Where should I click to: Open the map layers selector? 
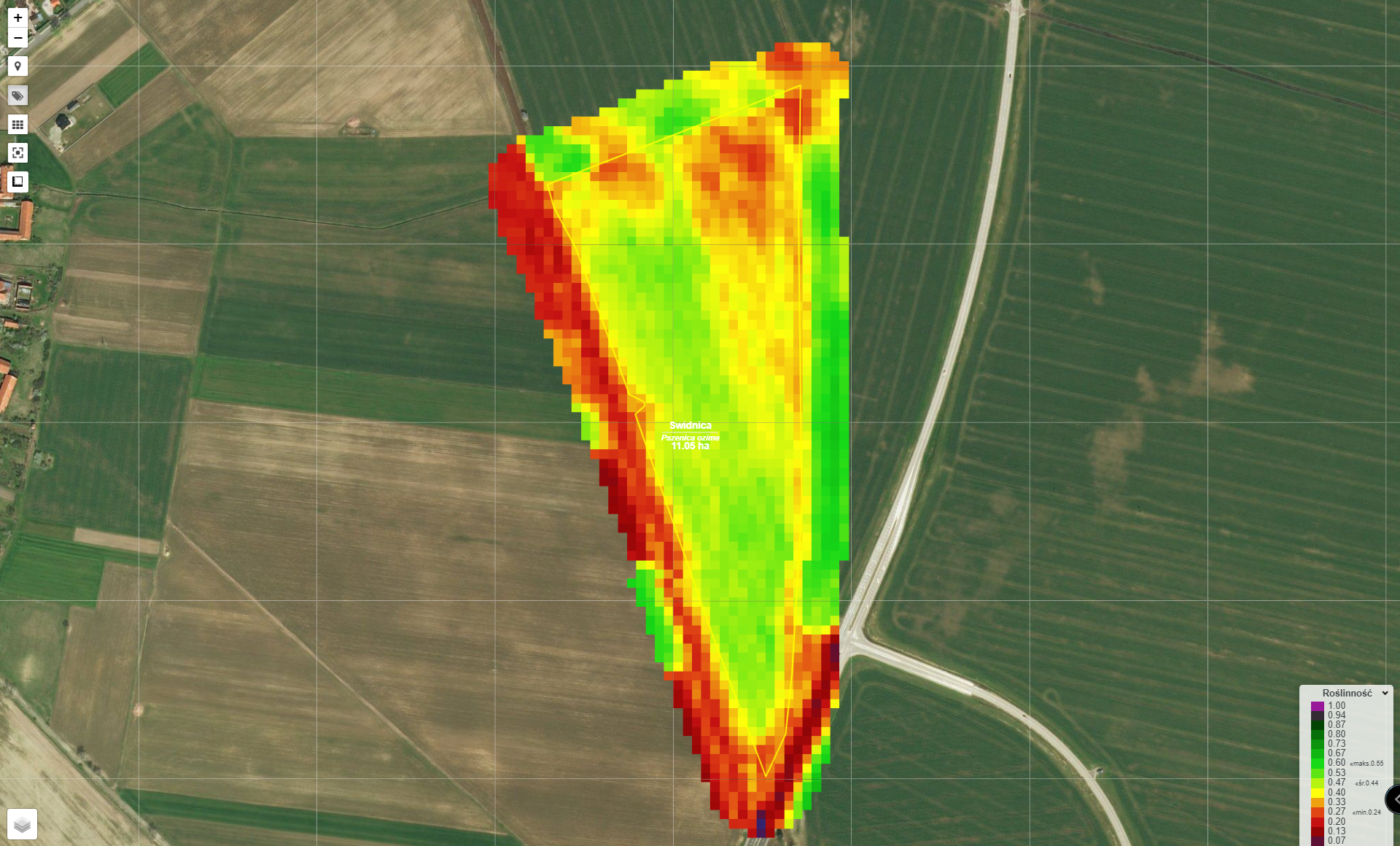pyautogui.click(x=22, y=824)
